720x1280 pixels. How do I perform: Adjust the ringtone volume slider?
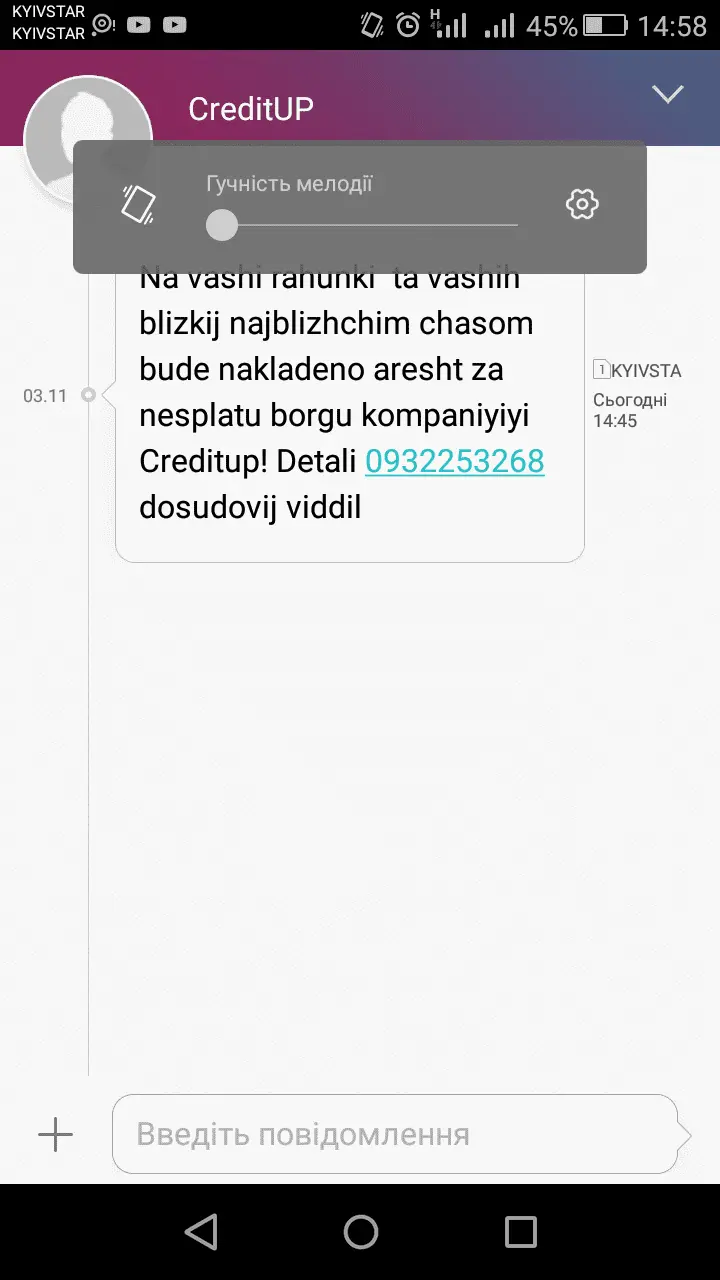tap(222, 225)
